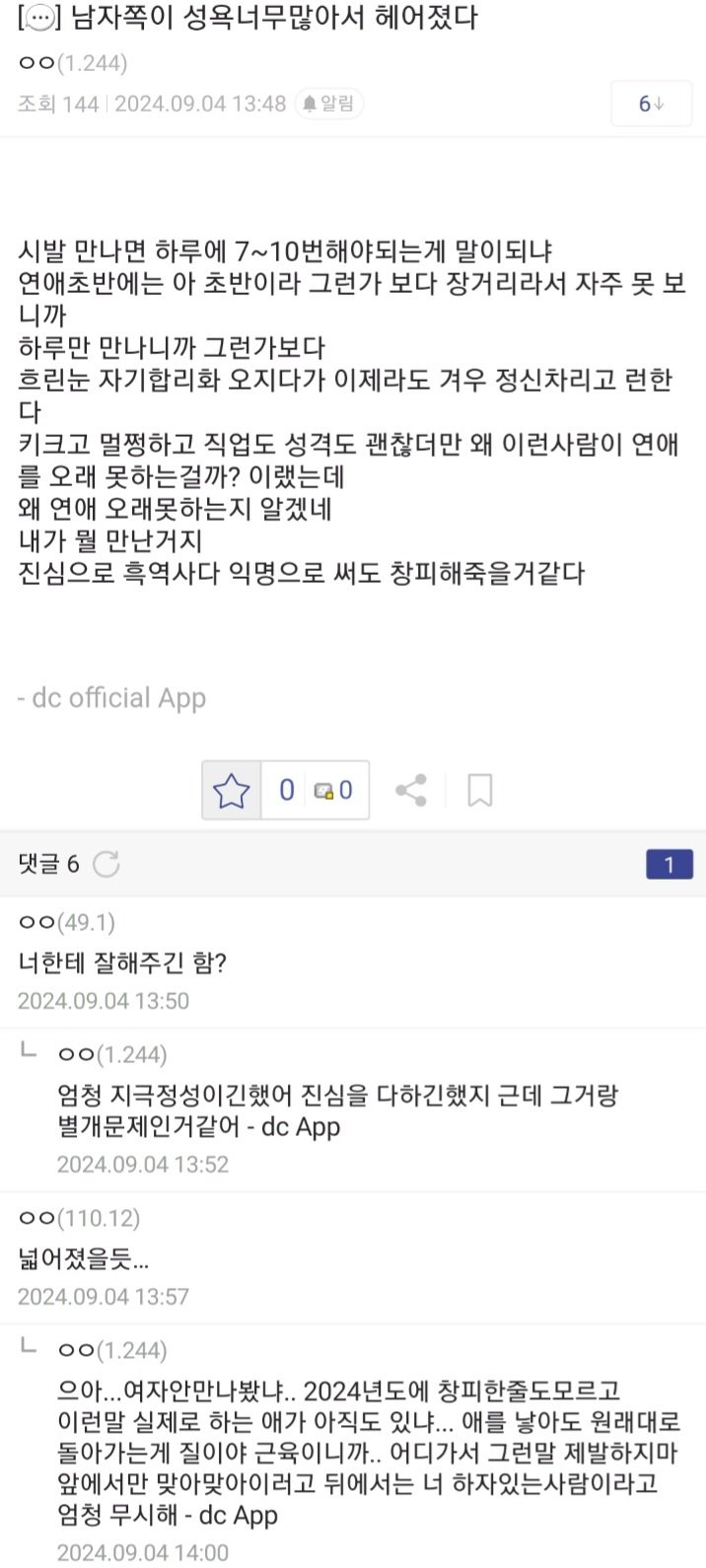This screenshot has width=706, height=1568.
Task: Jump to comments with the 6↓ button
Action: click(651, 104)
